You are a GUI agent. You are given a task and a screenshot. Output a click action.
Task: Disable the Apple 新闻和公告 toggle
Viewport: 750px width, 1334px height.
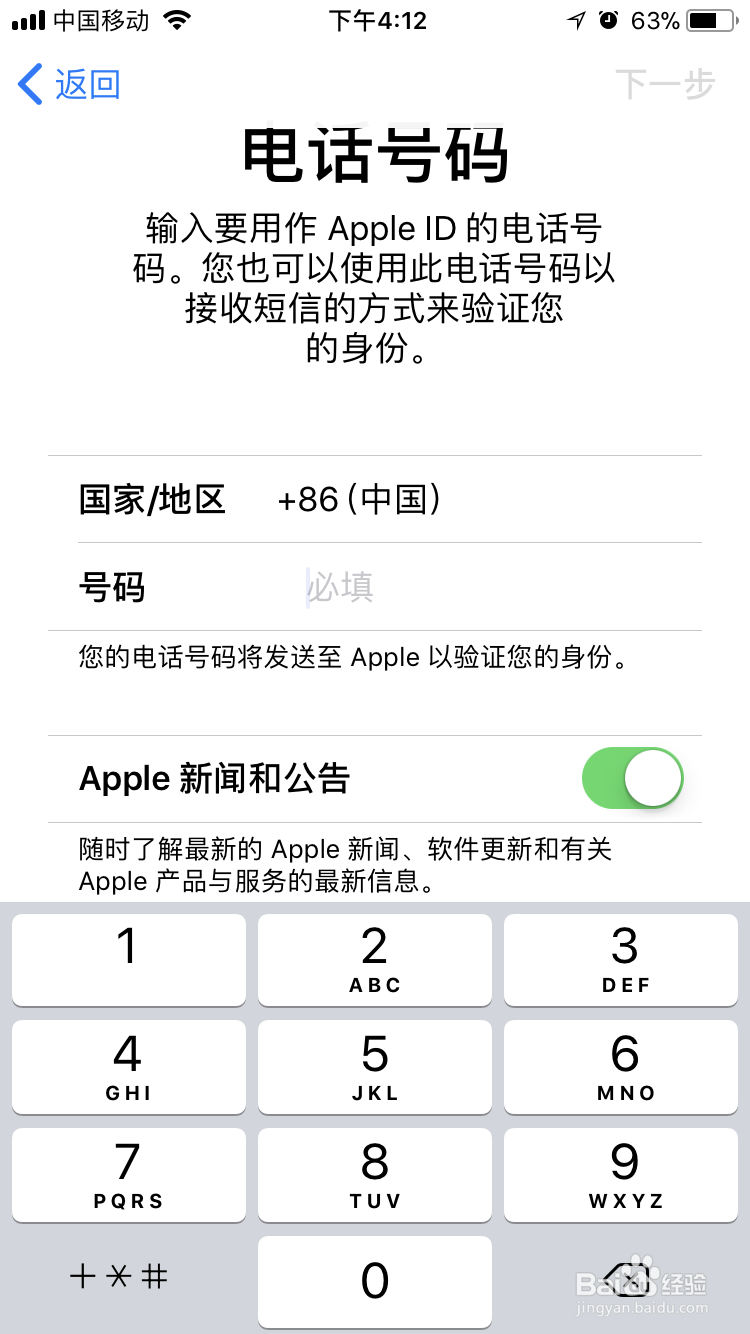point(634,778)
